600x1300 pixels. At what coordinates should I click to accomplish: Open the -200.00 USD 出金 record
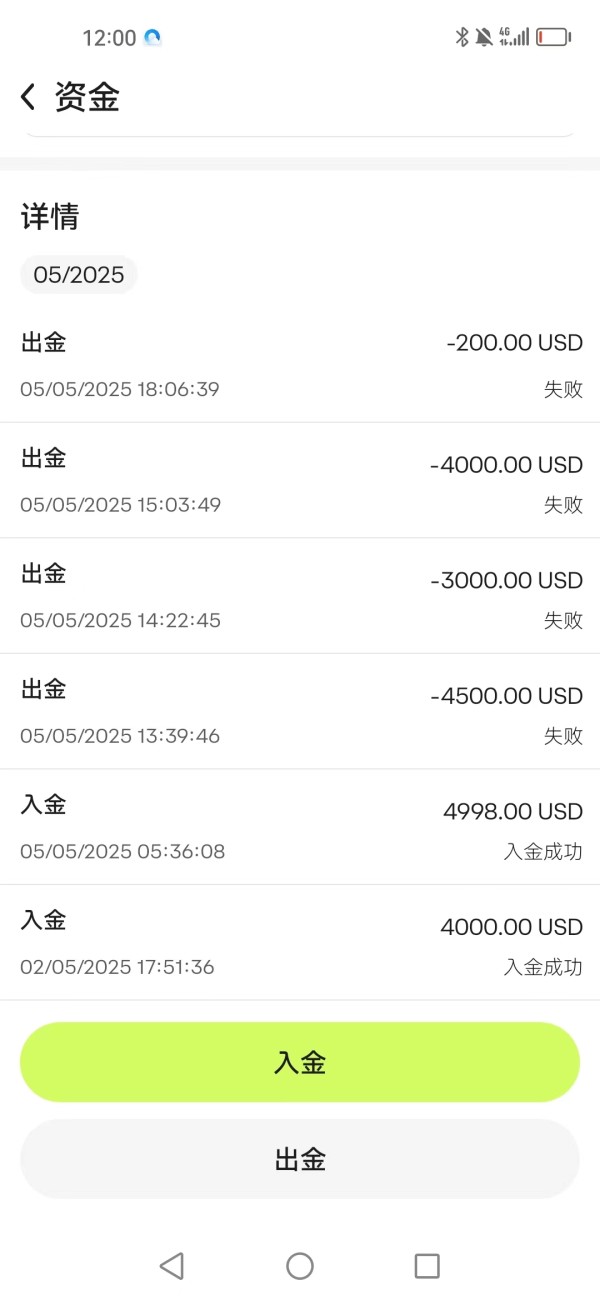tap(300, 365)
